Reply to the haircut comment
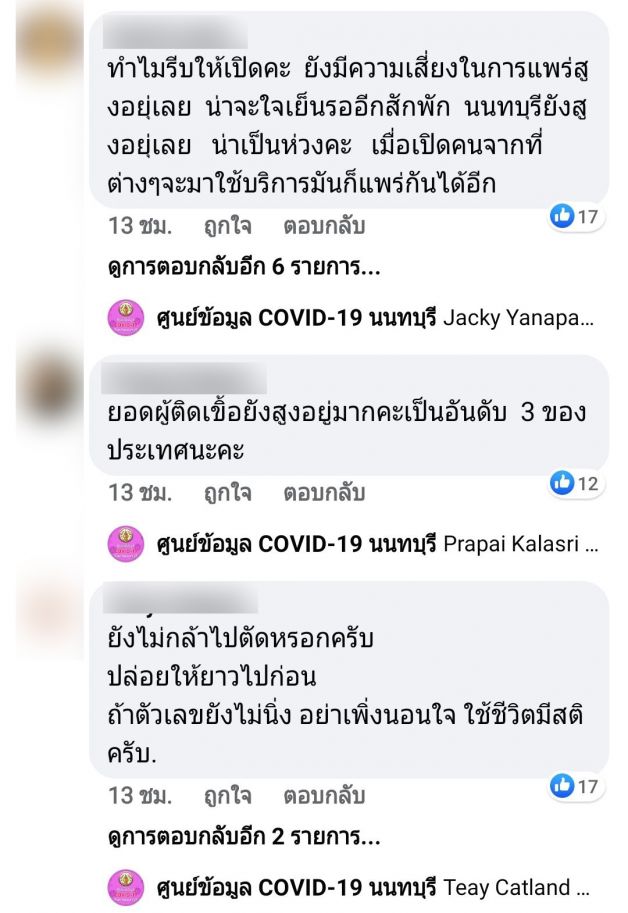 (x=323, y=796)
